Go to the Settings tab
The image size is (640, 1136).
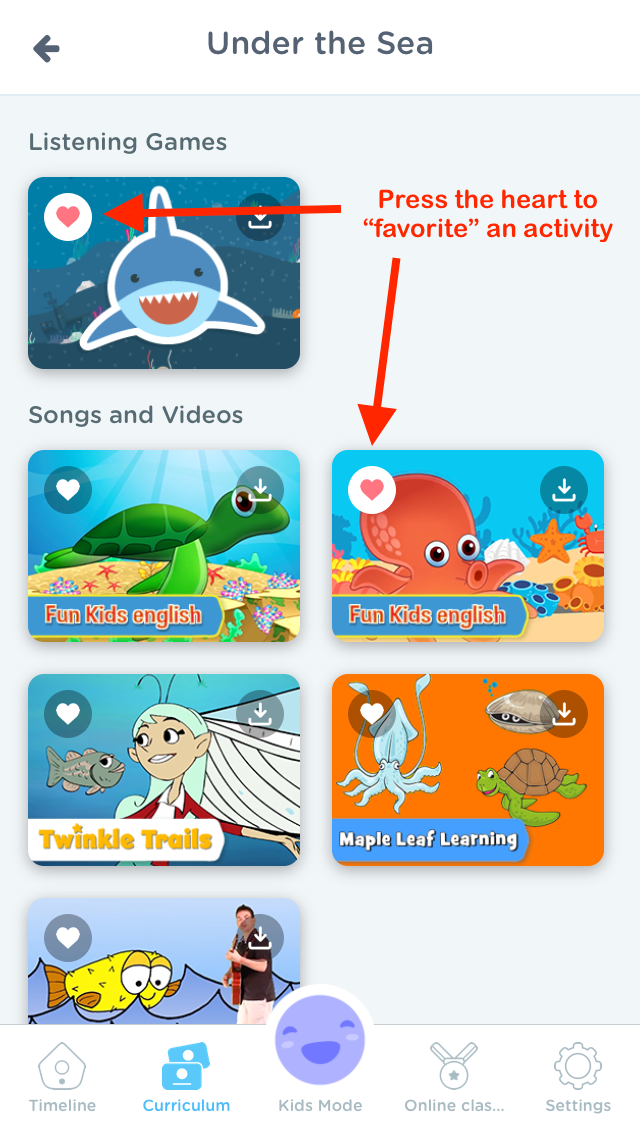click(x=578, y=1077)
